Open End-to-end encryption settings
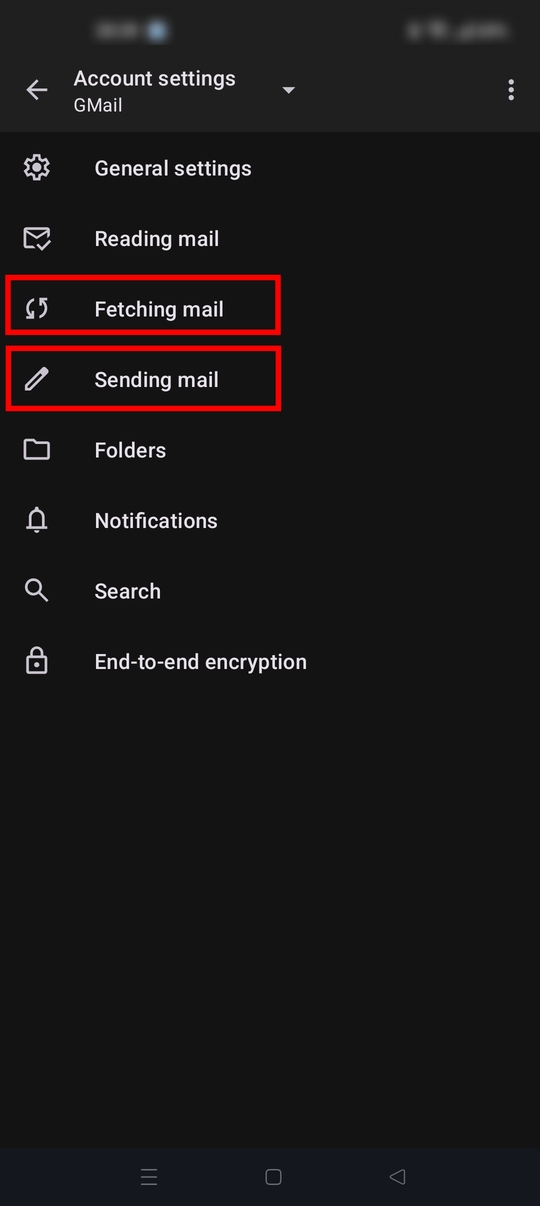Screen dimensions: 540x1206 (x=270, y=662)
